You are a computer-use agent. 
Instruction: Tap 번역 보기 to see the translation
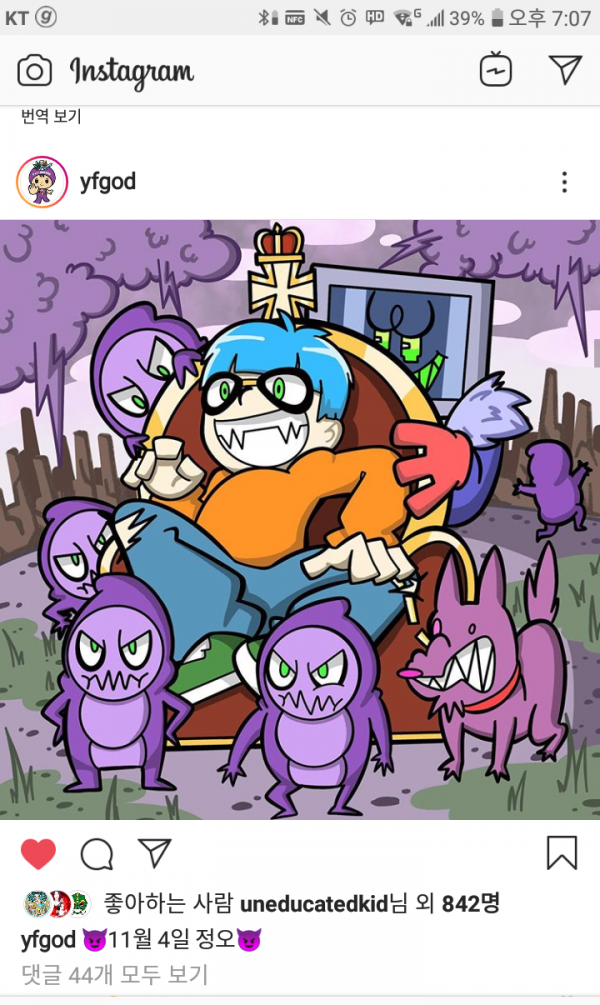51,117
